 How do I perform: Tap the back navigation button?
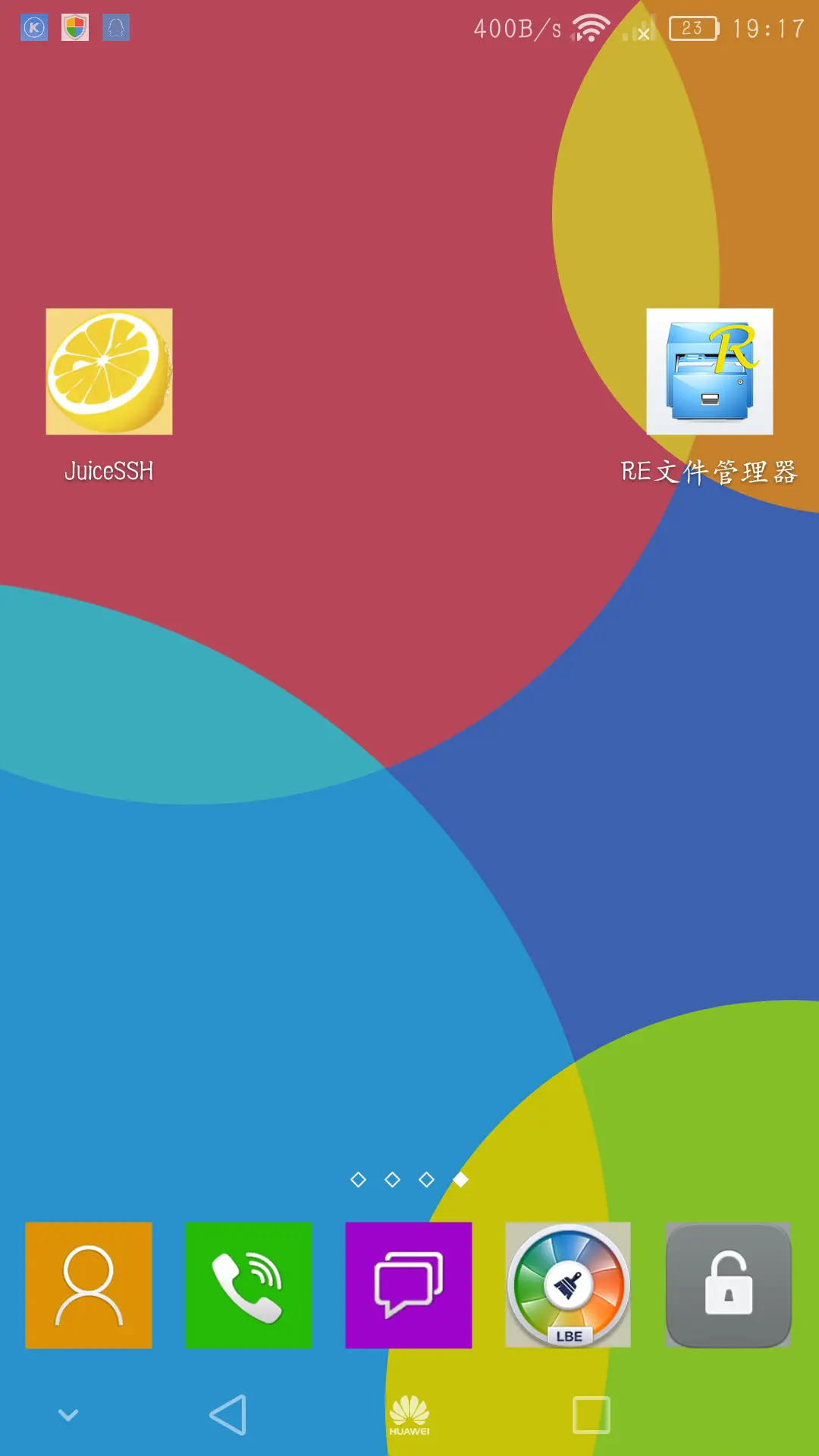[x=228, y=1415]
